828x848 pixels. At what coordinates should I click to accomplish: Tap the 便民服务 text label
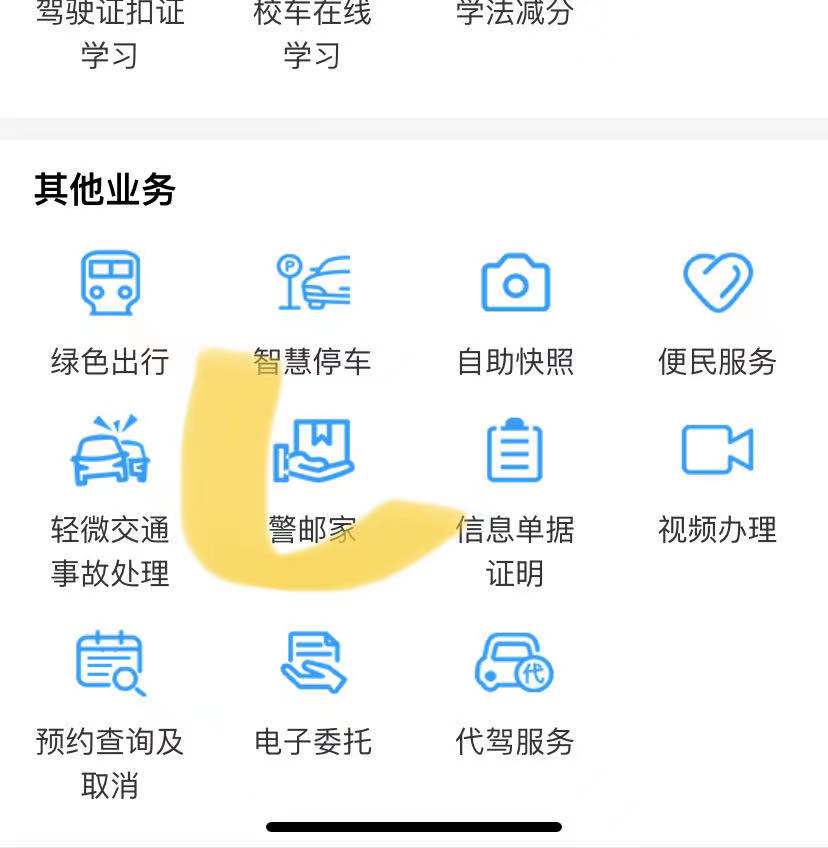tap(717, 364)
